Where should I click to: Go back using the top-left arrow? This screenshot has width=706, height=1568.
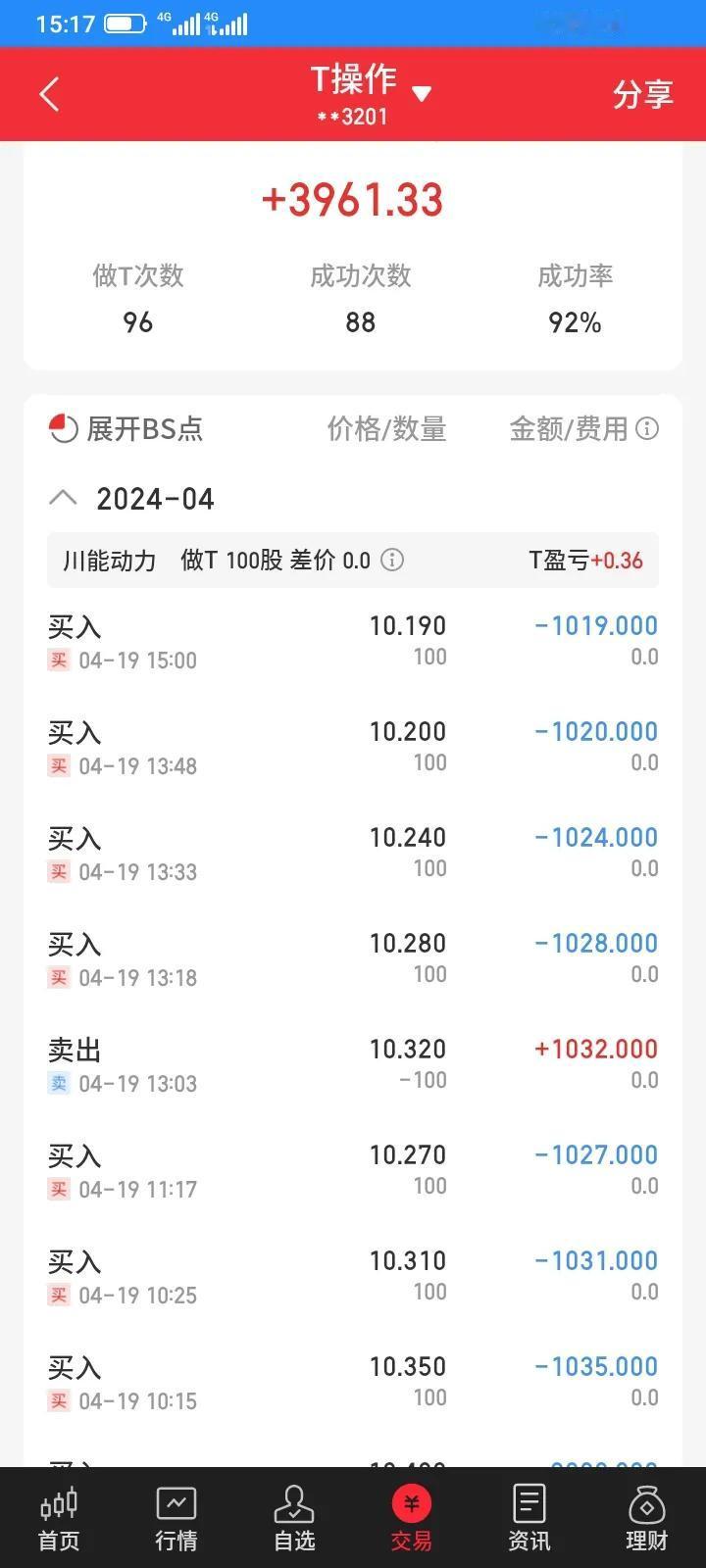(x=50, y=95)
